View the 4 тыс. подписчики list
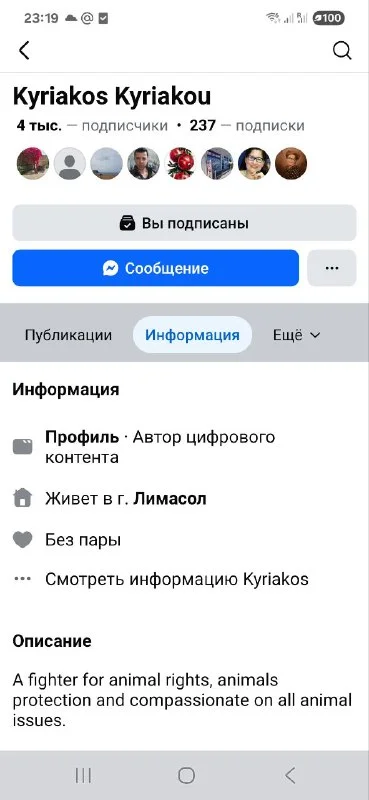Screen dimensions: 369x800 [x=92, y=126]
